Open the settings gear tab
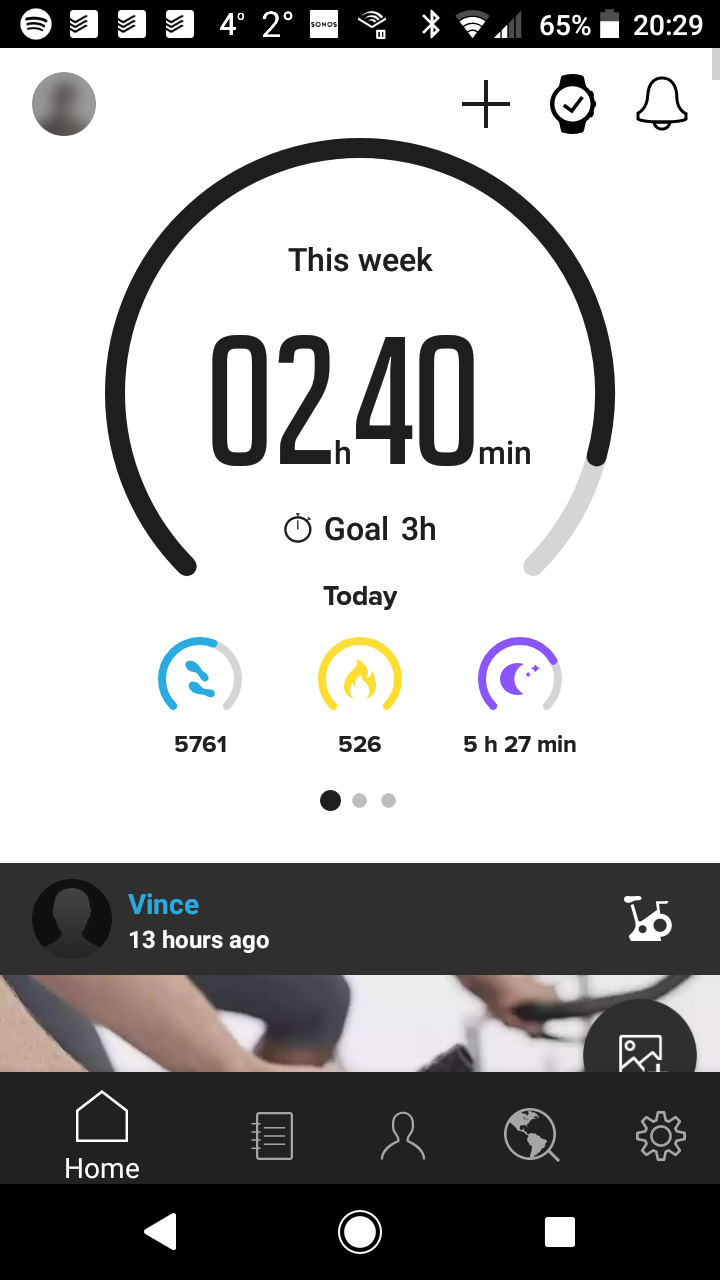 tap(661, 1136)
